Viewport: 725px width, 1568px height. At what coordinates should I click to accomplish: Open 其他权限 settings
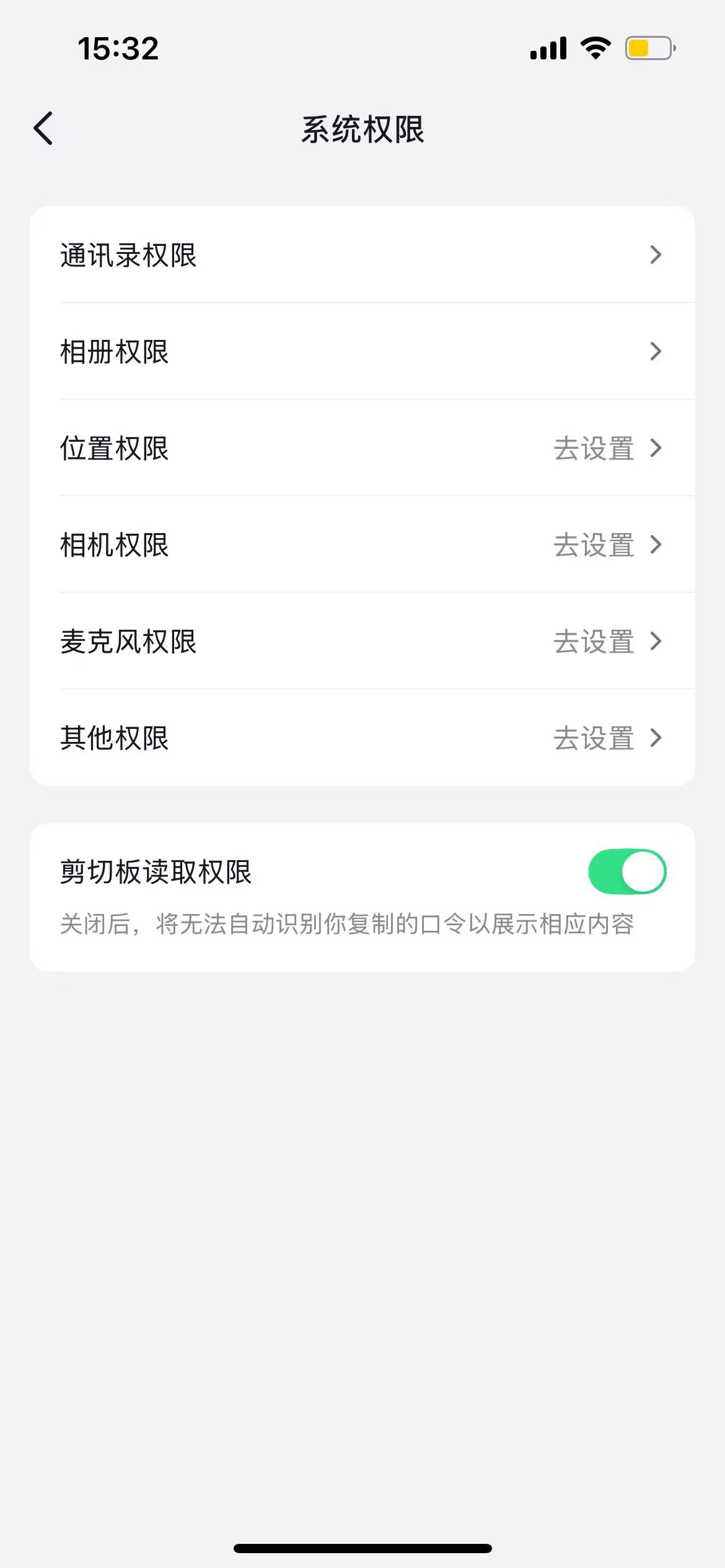pos(362,738)
